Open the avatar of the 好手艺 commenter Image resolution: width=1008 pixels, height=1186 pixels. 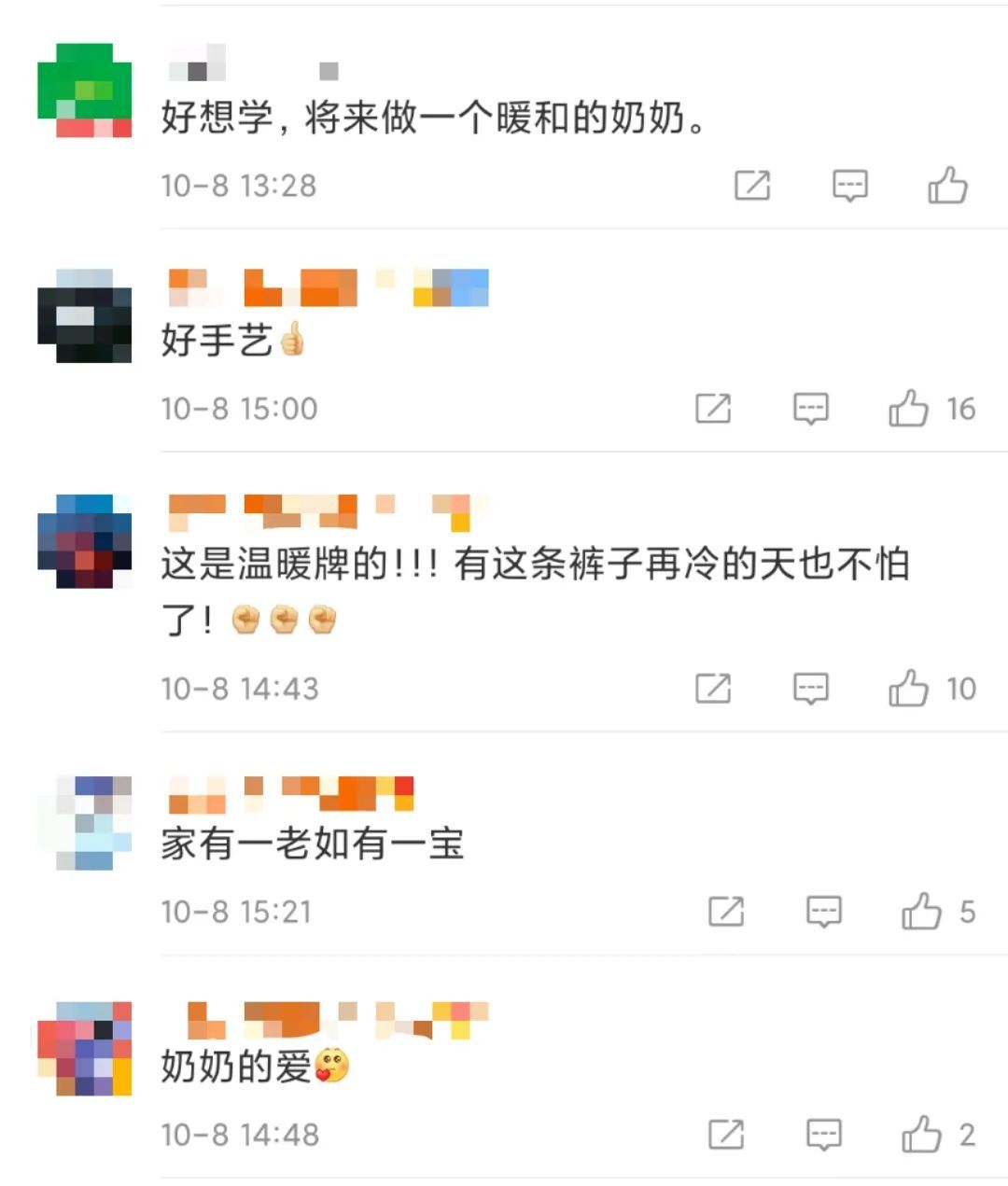tap(84, 315)
